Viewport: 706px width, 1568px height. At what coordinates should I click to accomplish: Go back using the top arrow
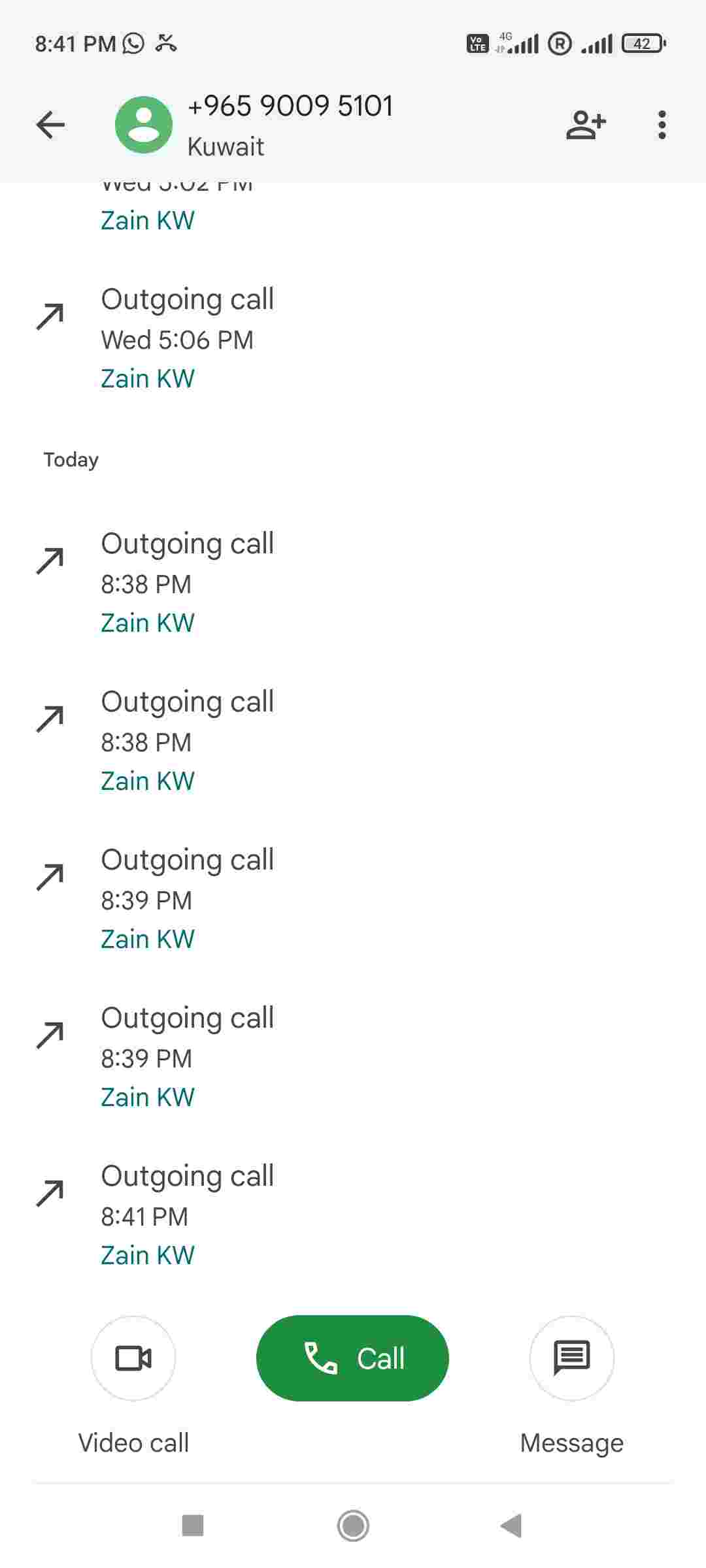50,125
